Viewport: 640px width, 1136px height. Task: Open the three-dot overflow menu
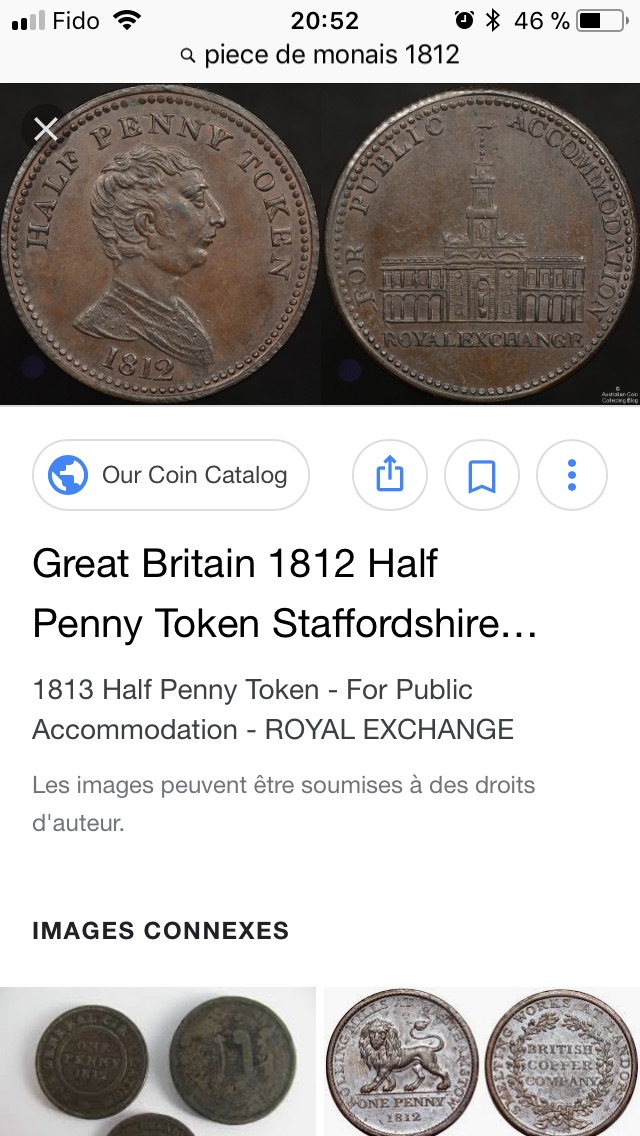click(x=571, y=475)
